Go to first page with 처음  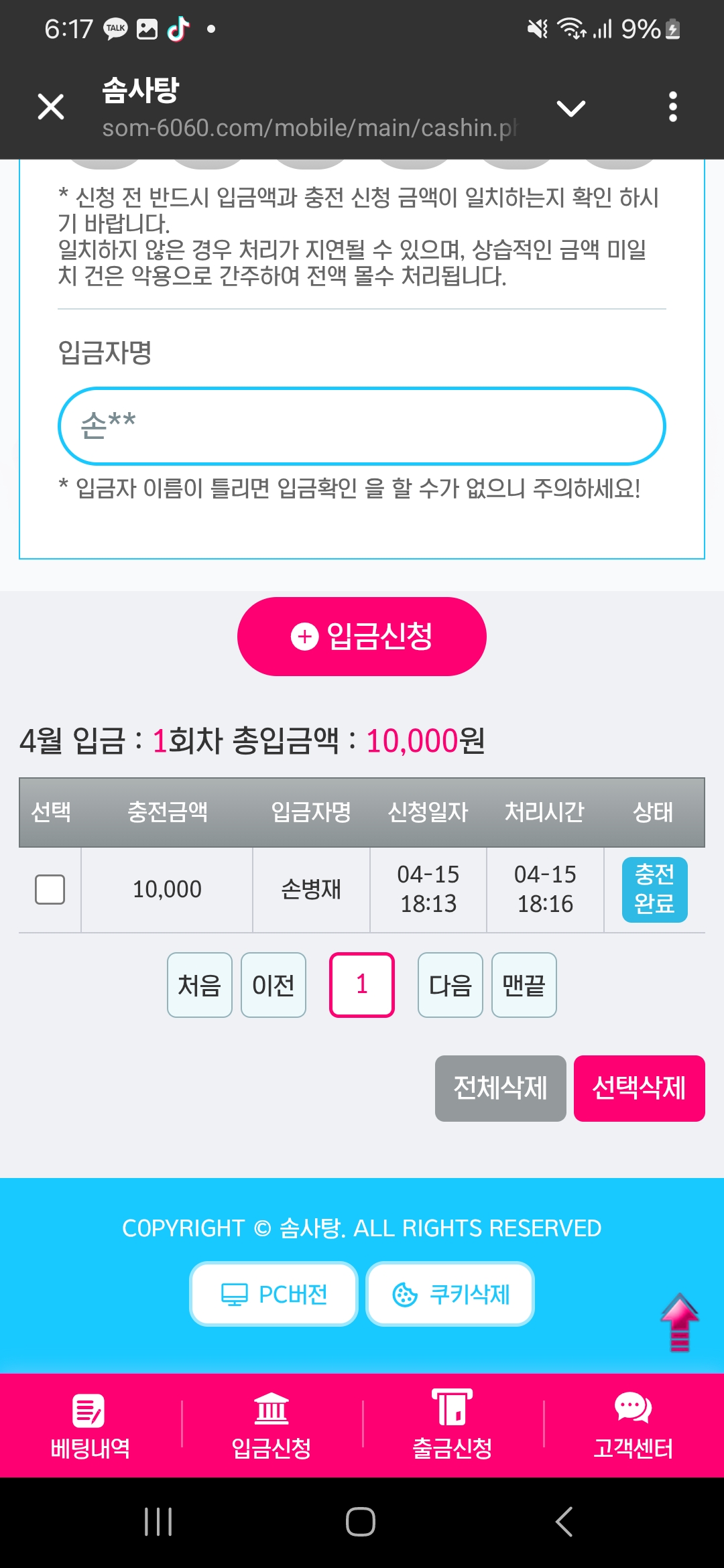pyautogui.click(x=200, y=985)
